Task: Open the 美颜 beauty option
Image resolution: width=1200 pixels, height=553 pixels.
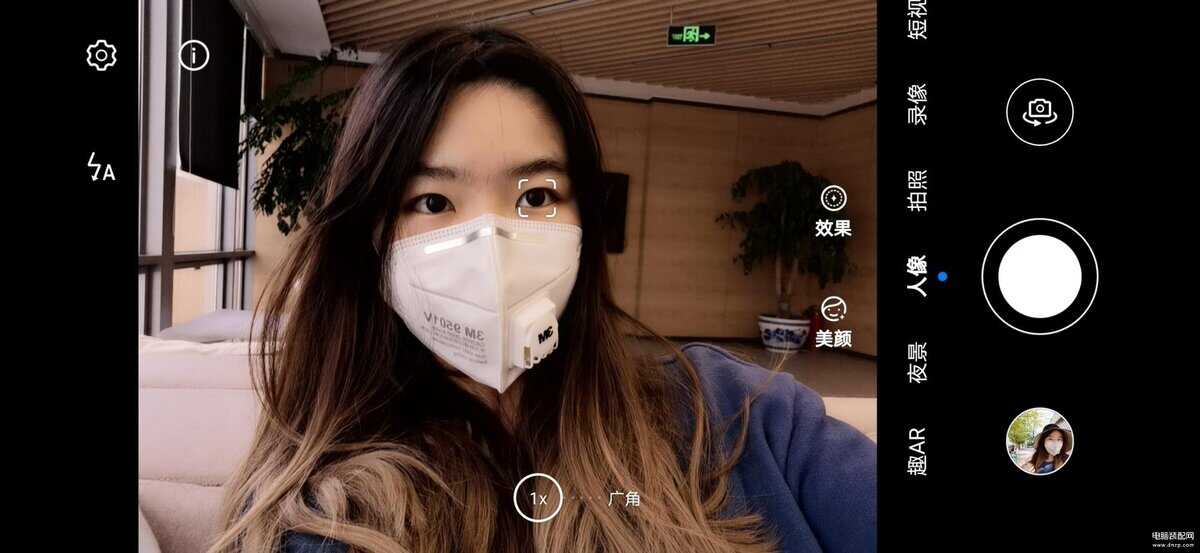Action: (x=833, y=322)
